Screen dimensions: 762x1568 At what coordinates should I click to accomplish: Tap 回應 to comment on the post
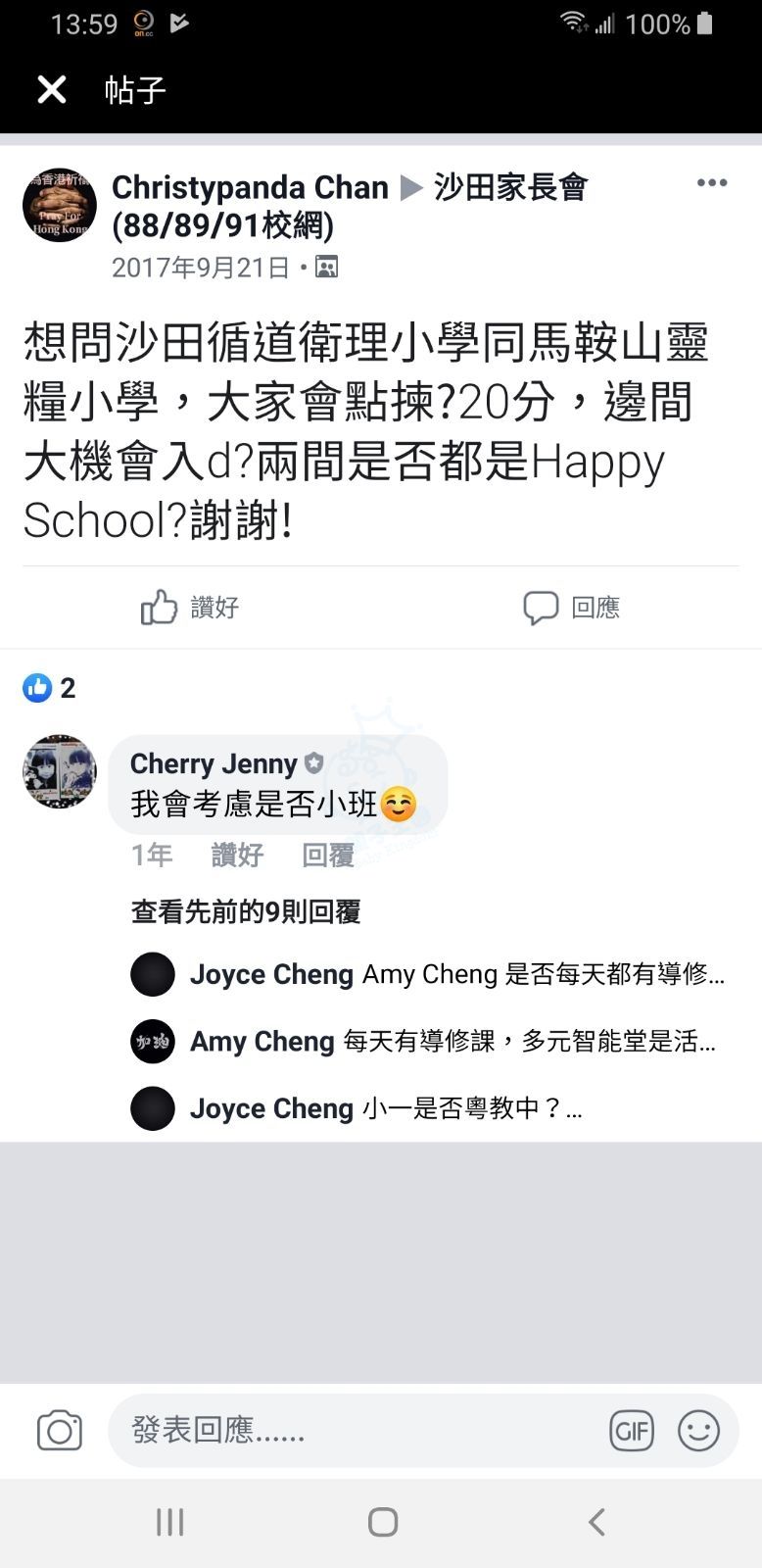click(572, 608)
